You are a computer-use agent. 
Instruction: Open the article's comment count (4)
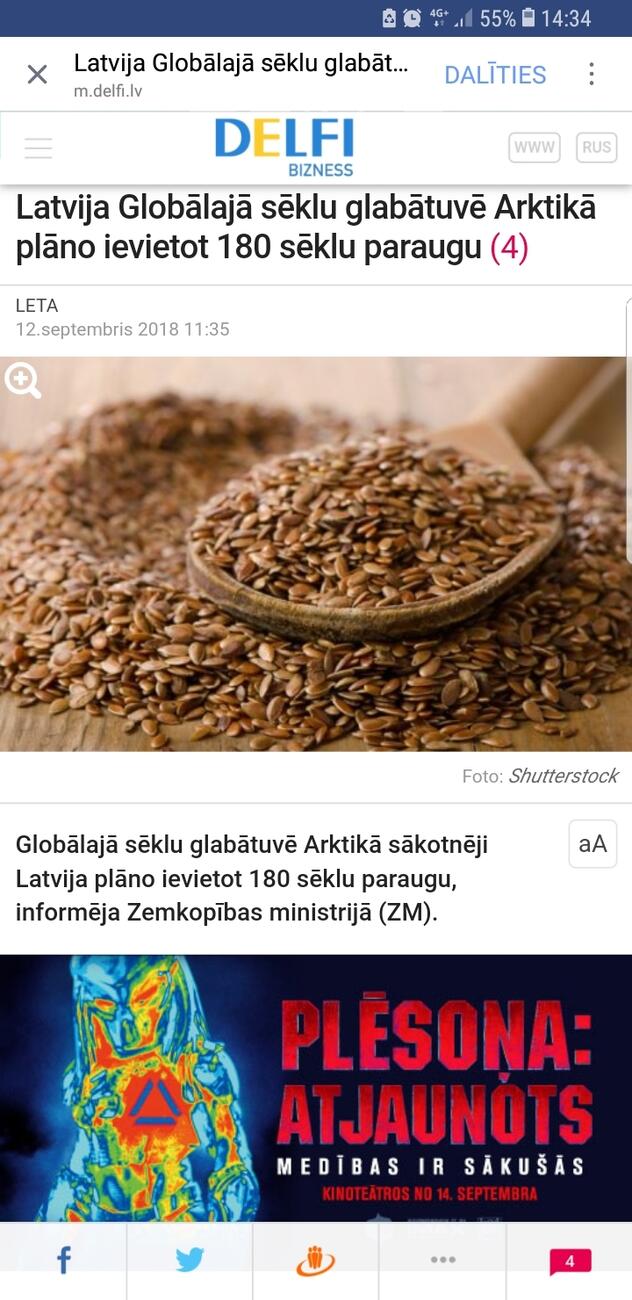pyautogui.click(x=508, y=248)
